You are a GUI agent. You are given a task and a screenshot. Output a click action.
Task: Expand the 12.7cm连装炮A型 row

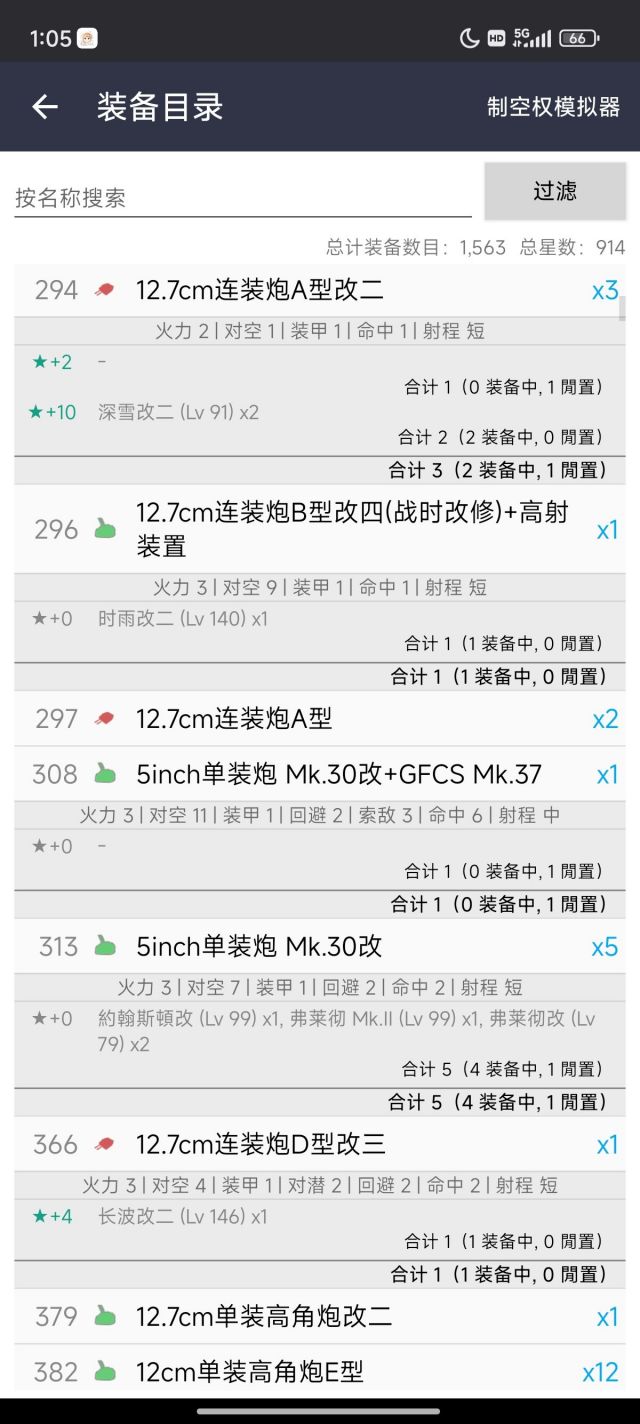320,719
